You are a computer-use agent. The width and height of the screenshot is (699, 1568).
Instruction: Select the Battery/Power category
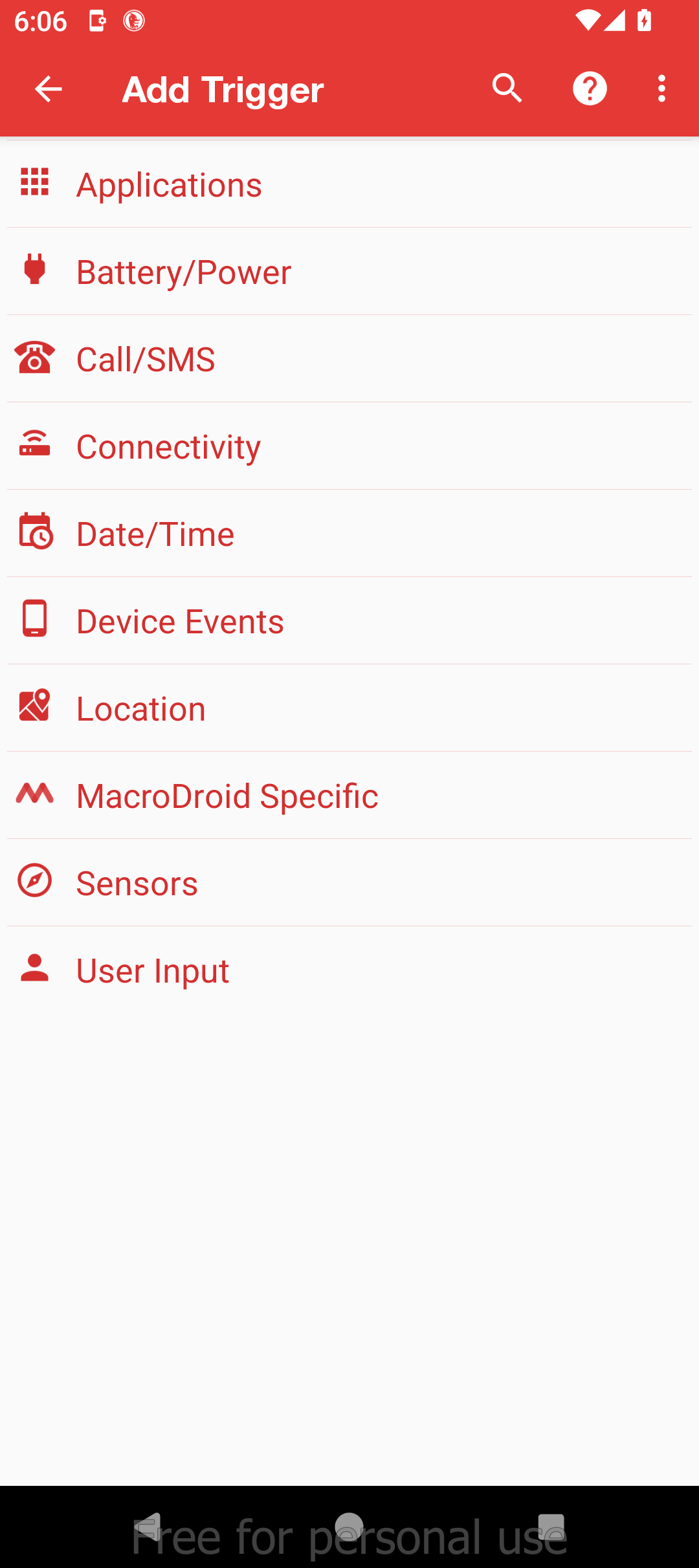[x=349, y=272]
